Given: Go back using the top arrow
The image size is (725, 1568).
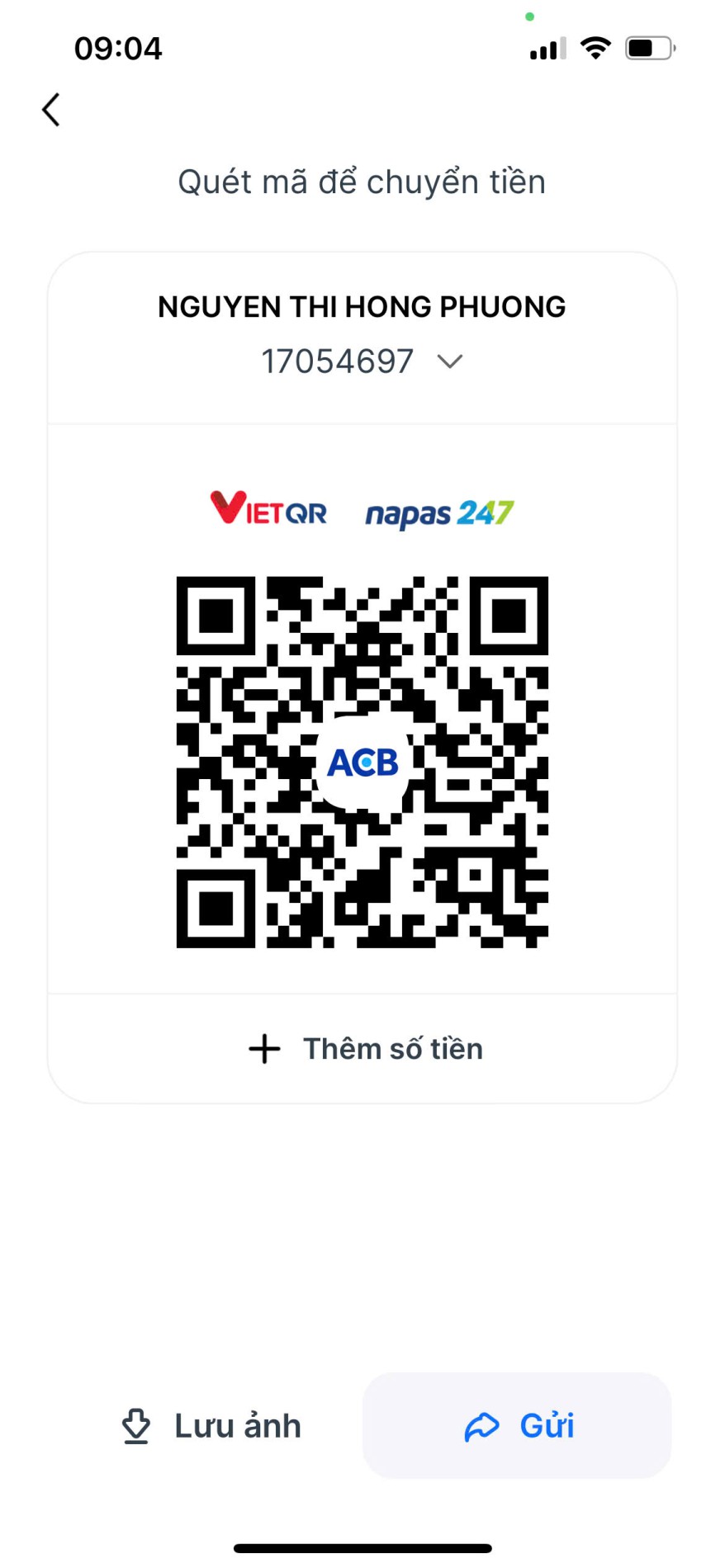Looking at the screenshot, I should [x=51, y=110].
